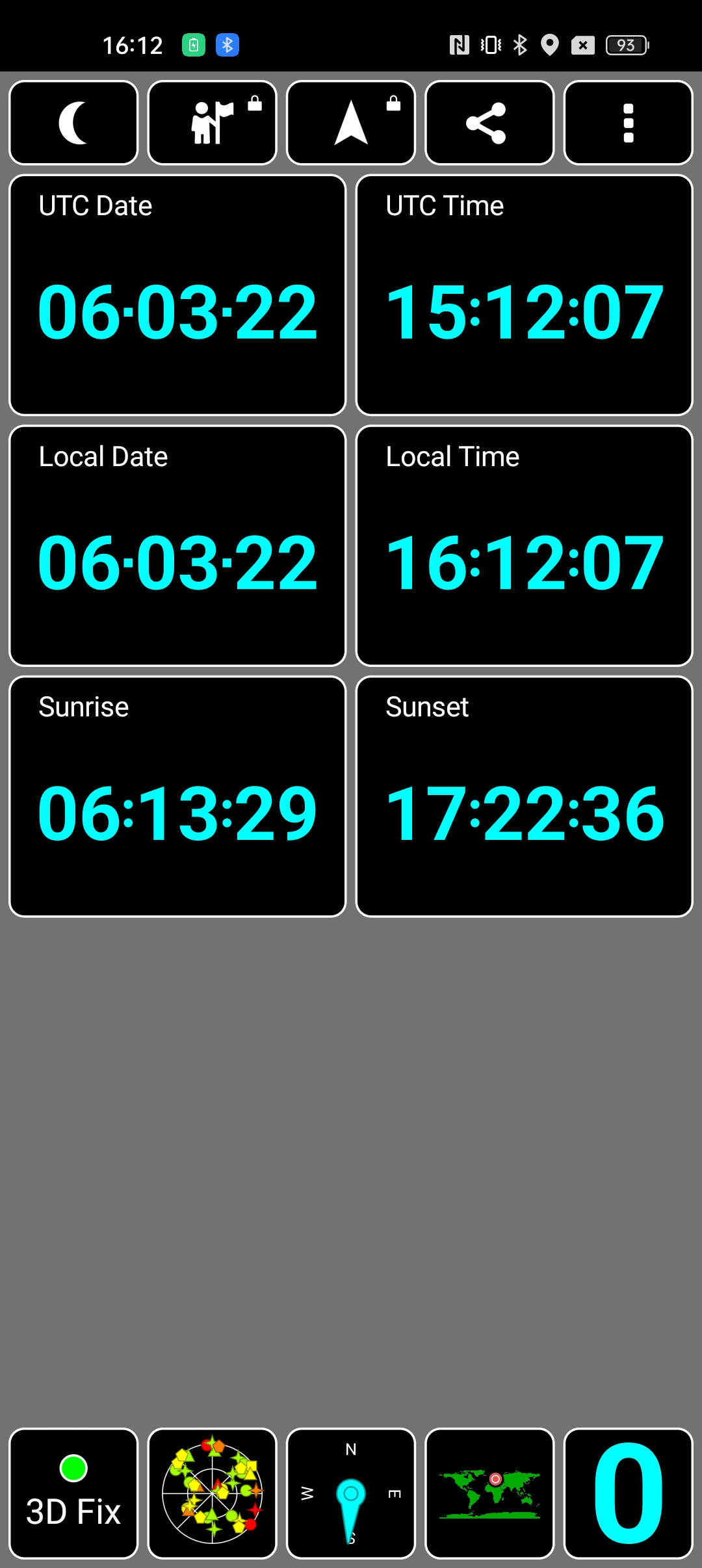Tap the UTC Date tile
The height and width of the screenshot is (1568, 702).
tap(177, 295)
